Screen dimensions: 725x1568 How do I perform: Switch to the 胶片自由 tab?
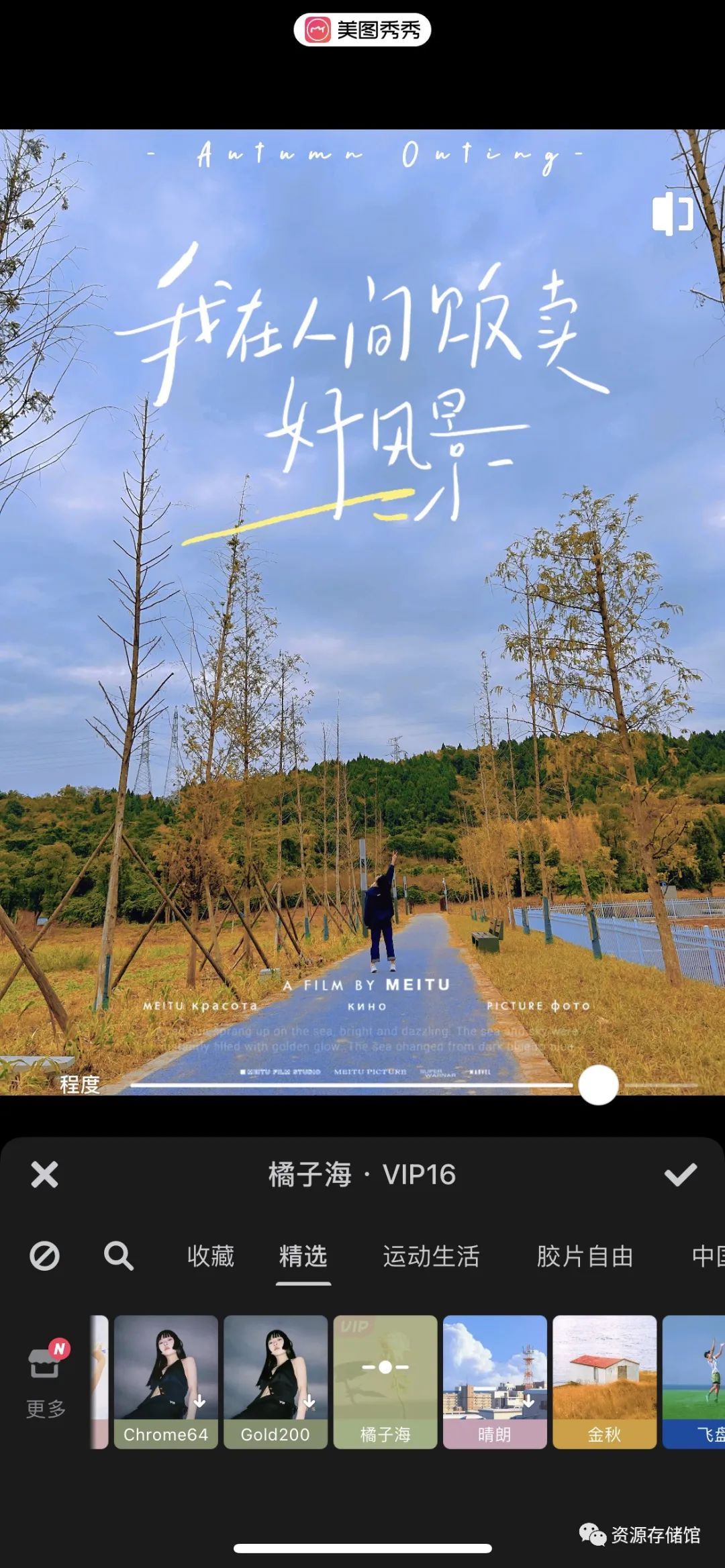585,1256
